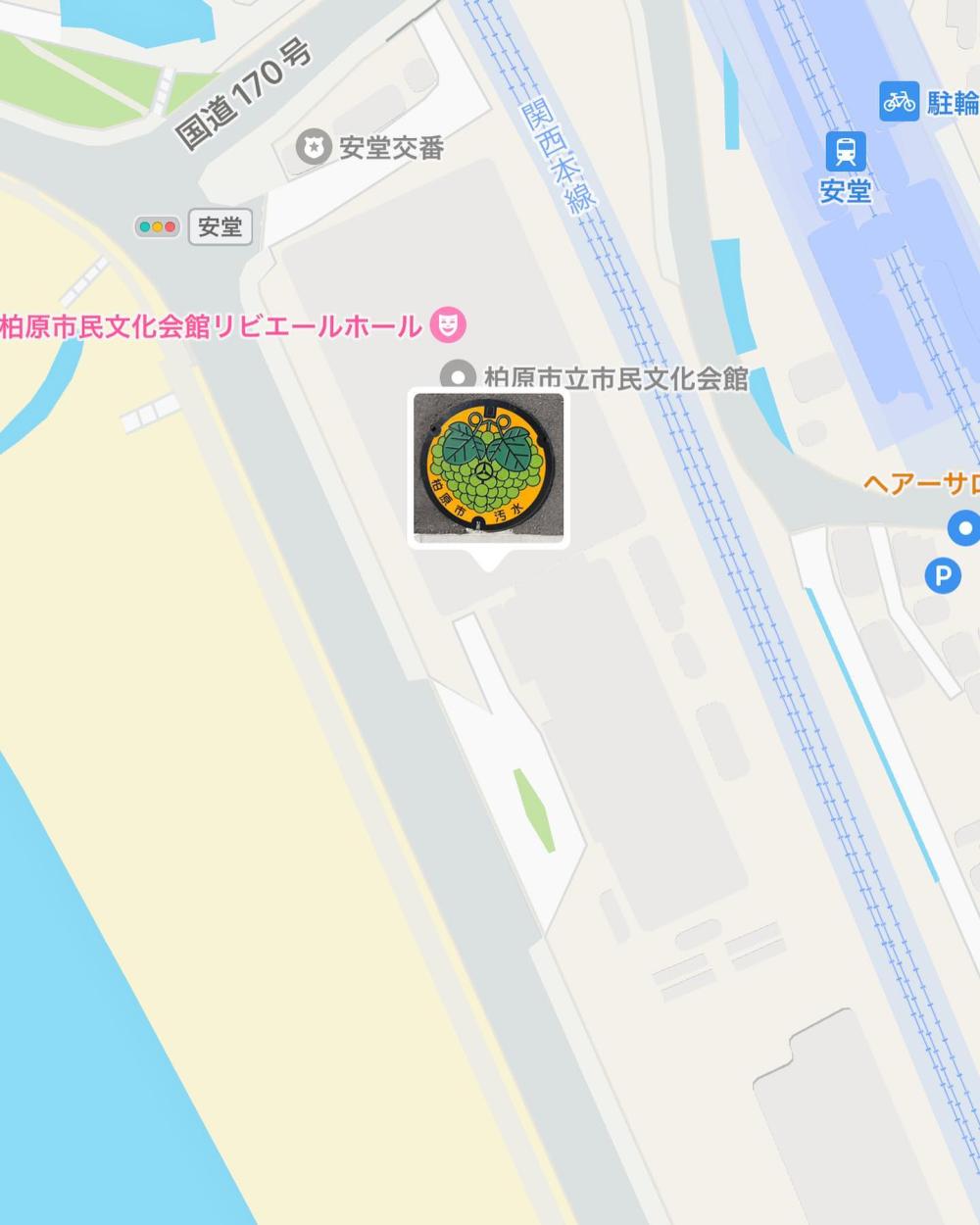Select the blue P parking marker

pos(943,575)
